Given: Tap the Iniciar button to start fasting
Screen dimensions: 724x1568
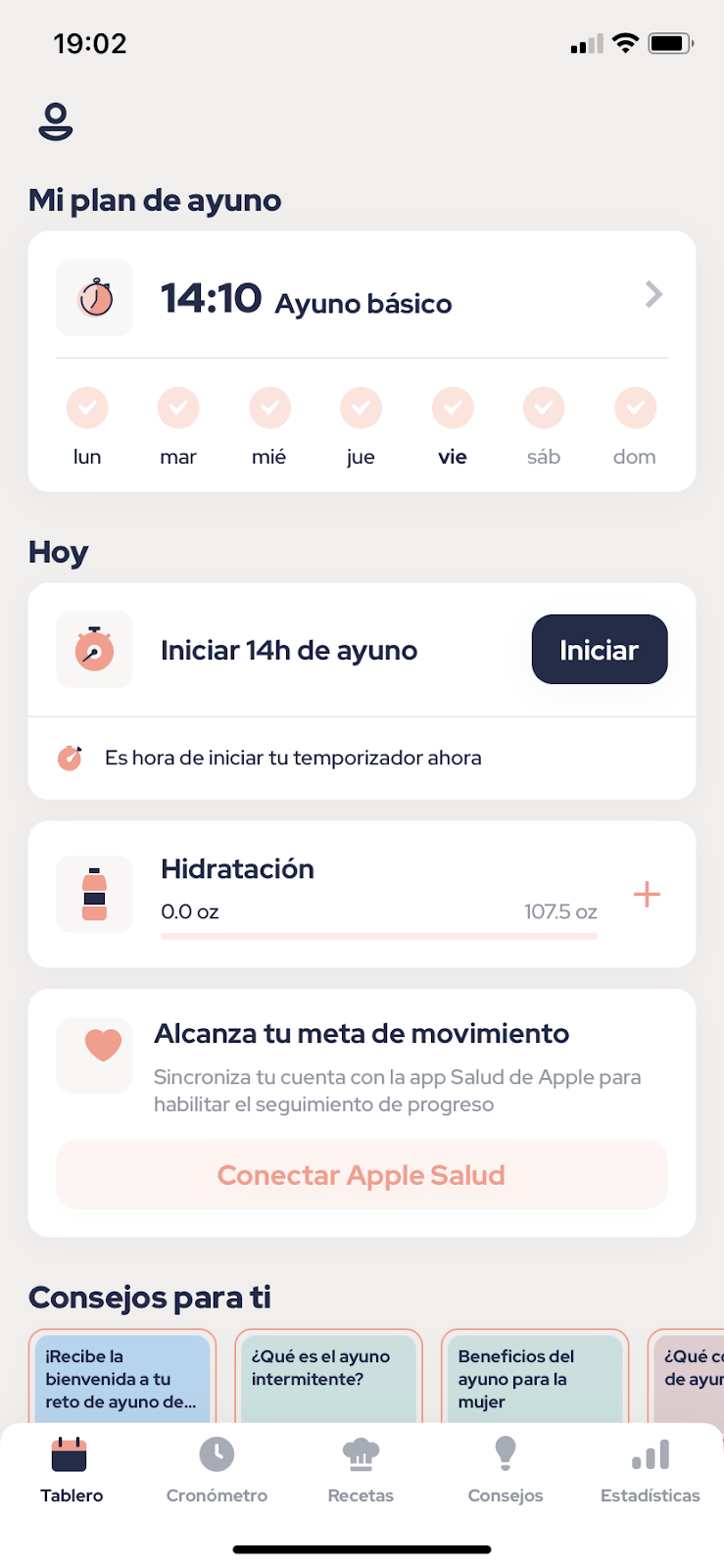Looking at the screenshot, I should [600, 650].
